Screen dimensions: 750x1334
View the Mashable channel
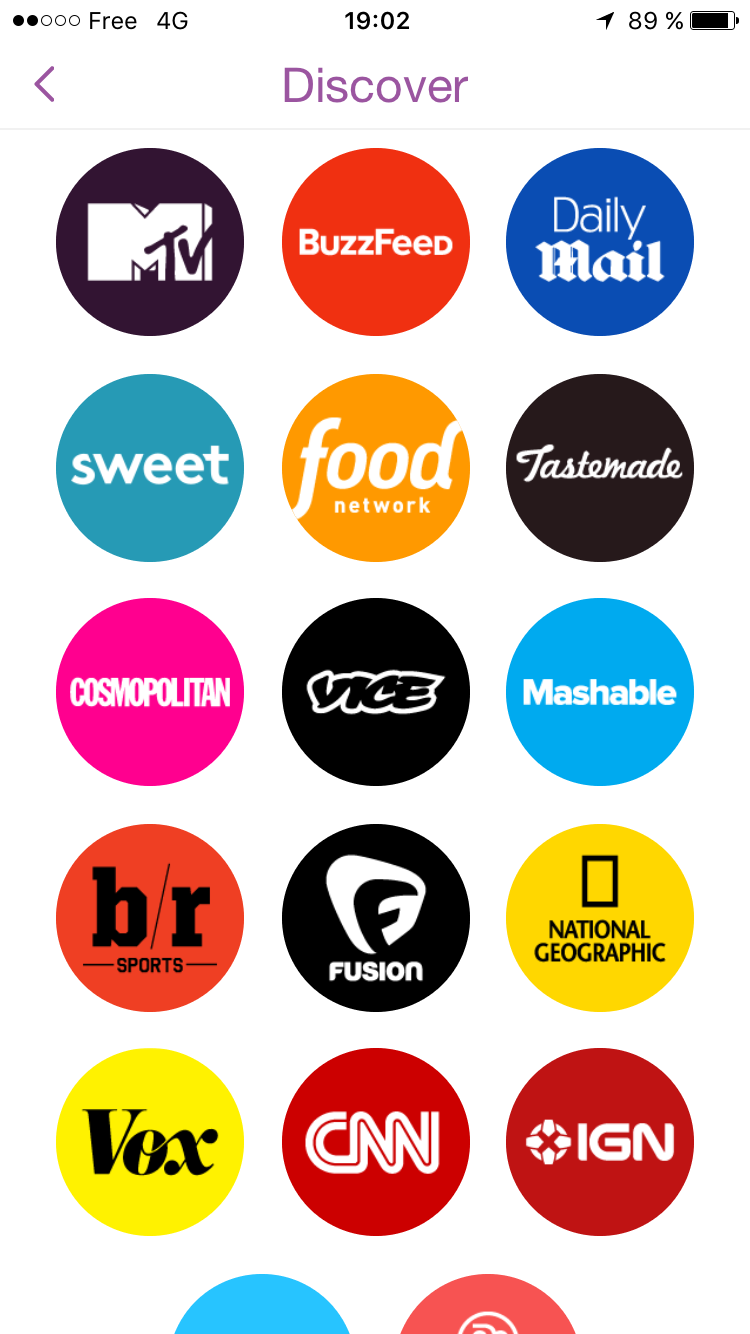tap(600, 692)
